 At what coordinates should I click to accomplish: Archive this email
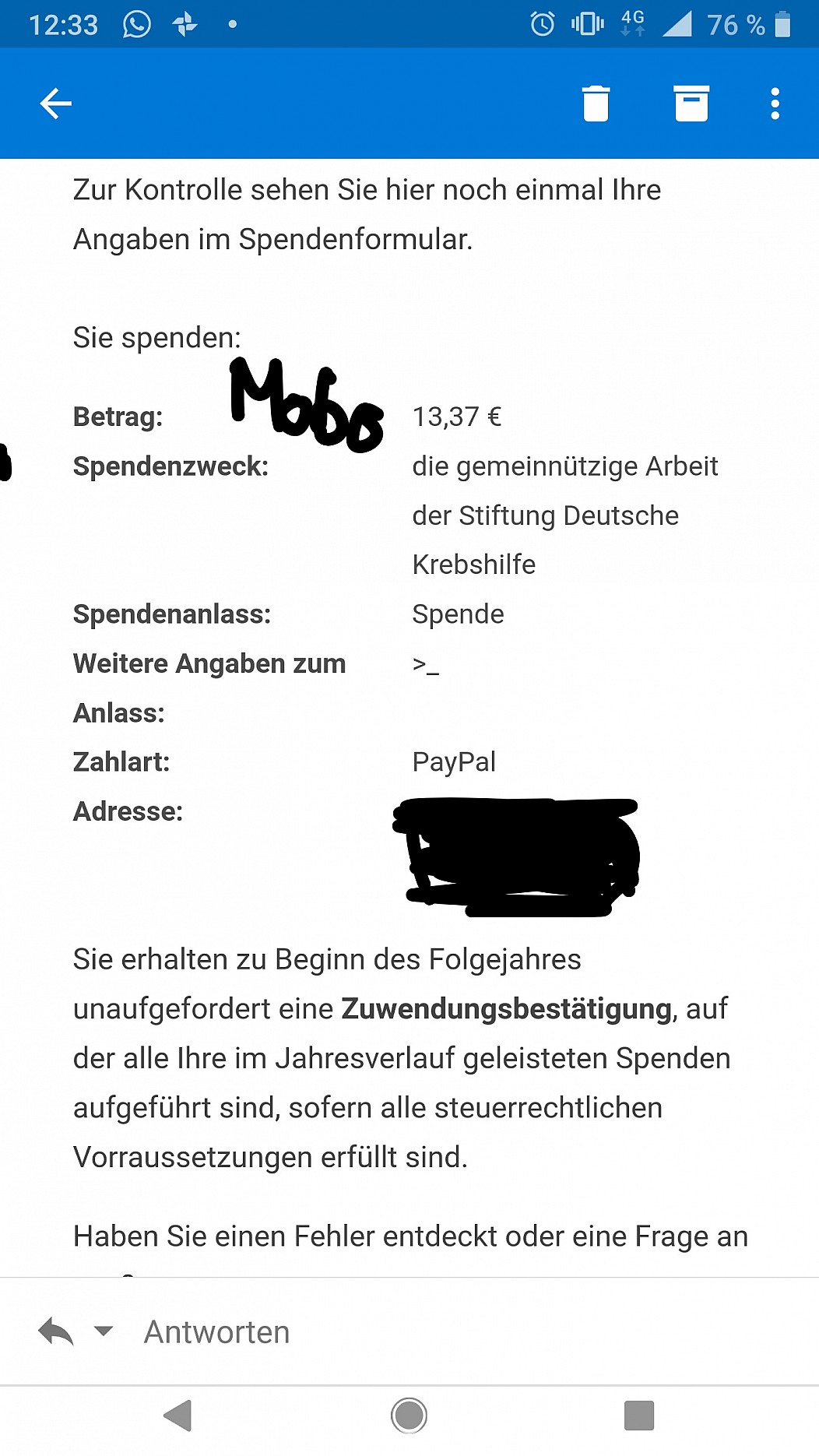(691, 104)
